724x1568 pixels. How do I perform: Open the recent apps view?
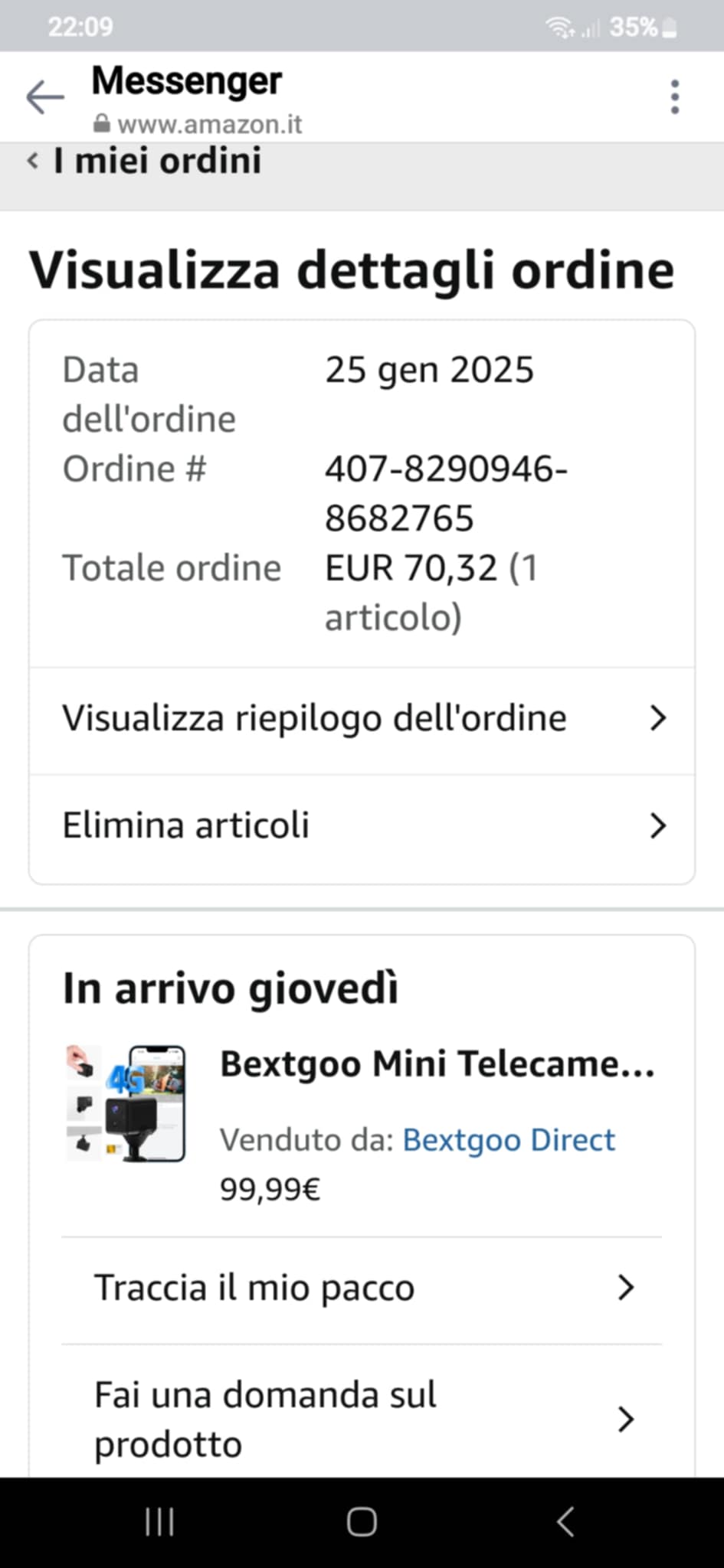click(159, 1522)
